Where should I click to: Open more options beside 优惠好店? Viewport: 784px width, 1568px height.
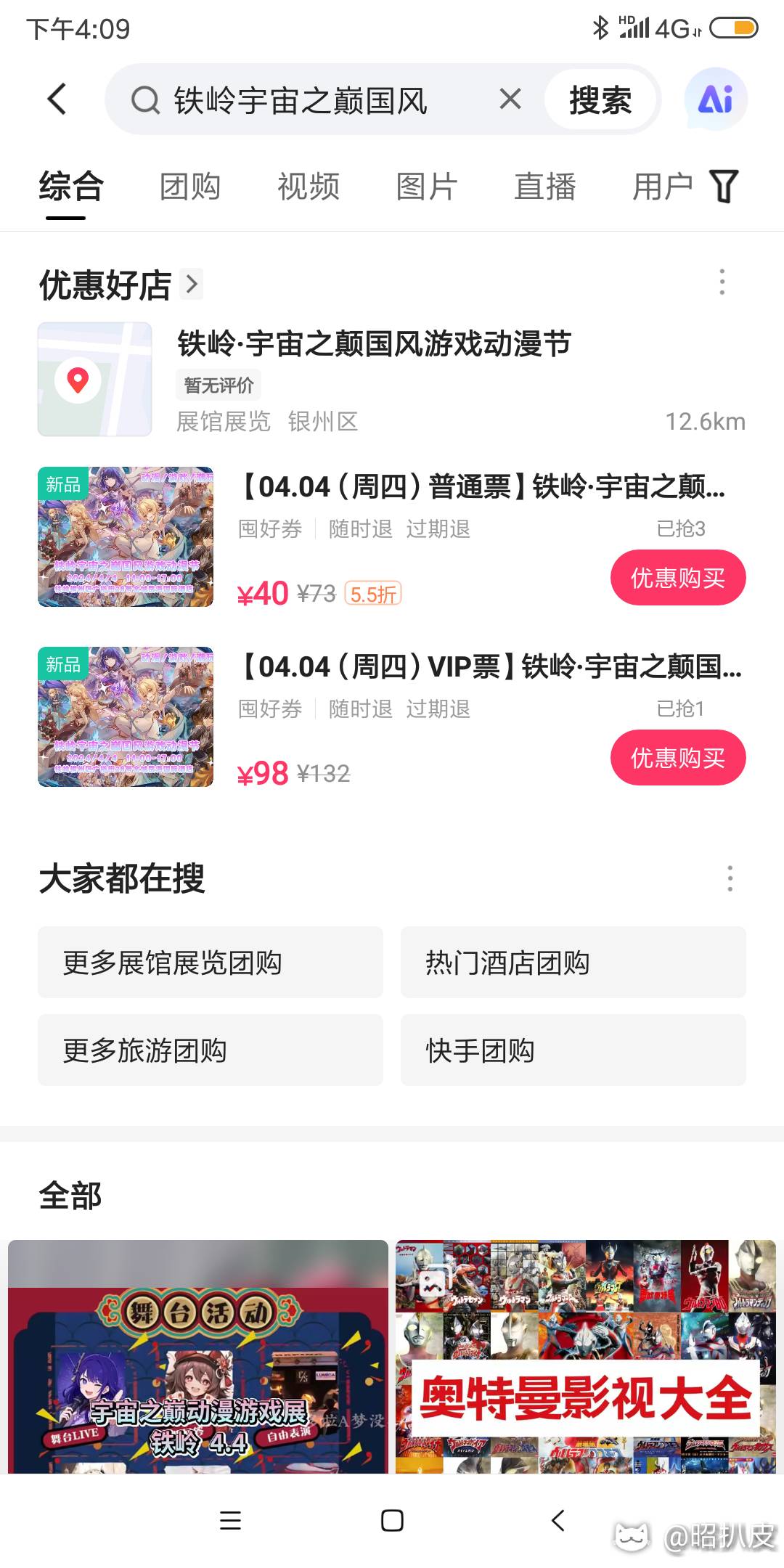(722, 282)
